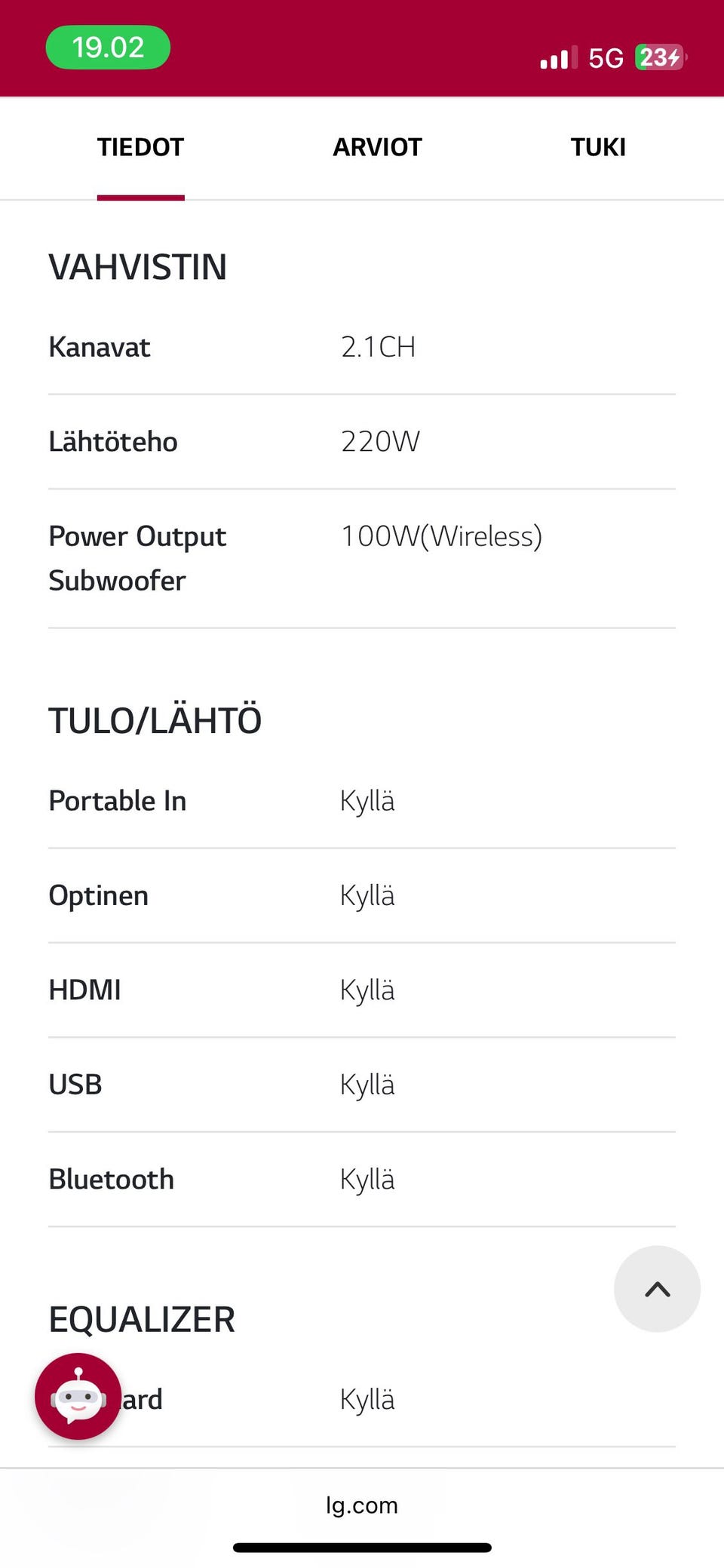Tap the battery charging indicator
Image resolution: width=724 pixels, height=1568 pixels.
pyautogui.click(x=660, y=57)
